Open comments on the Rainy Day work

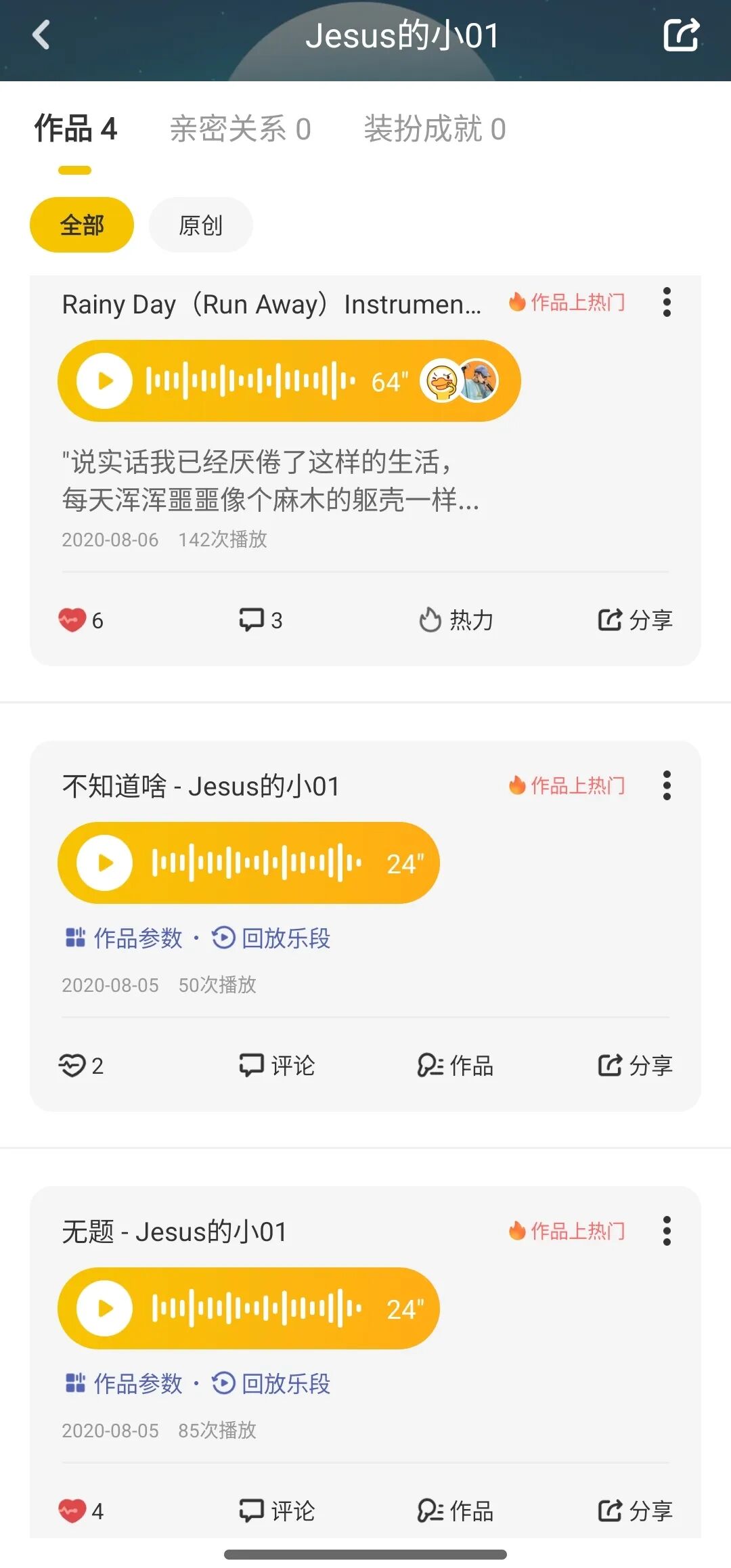click(260, 620)
